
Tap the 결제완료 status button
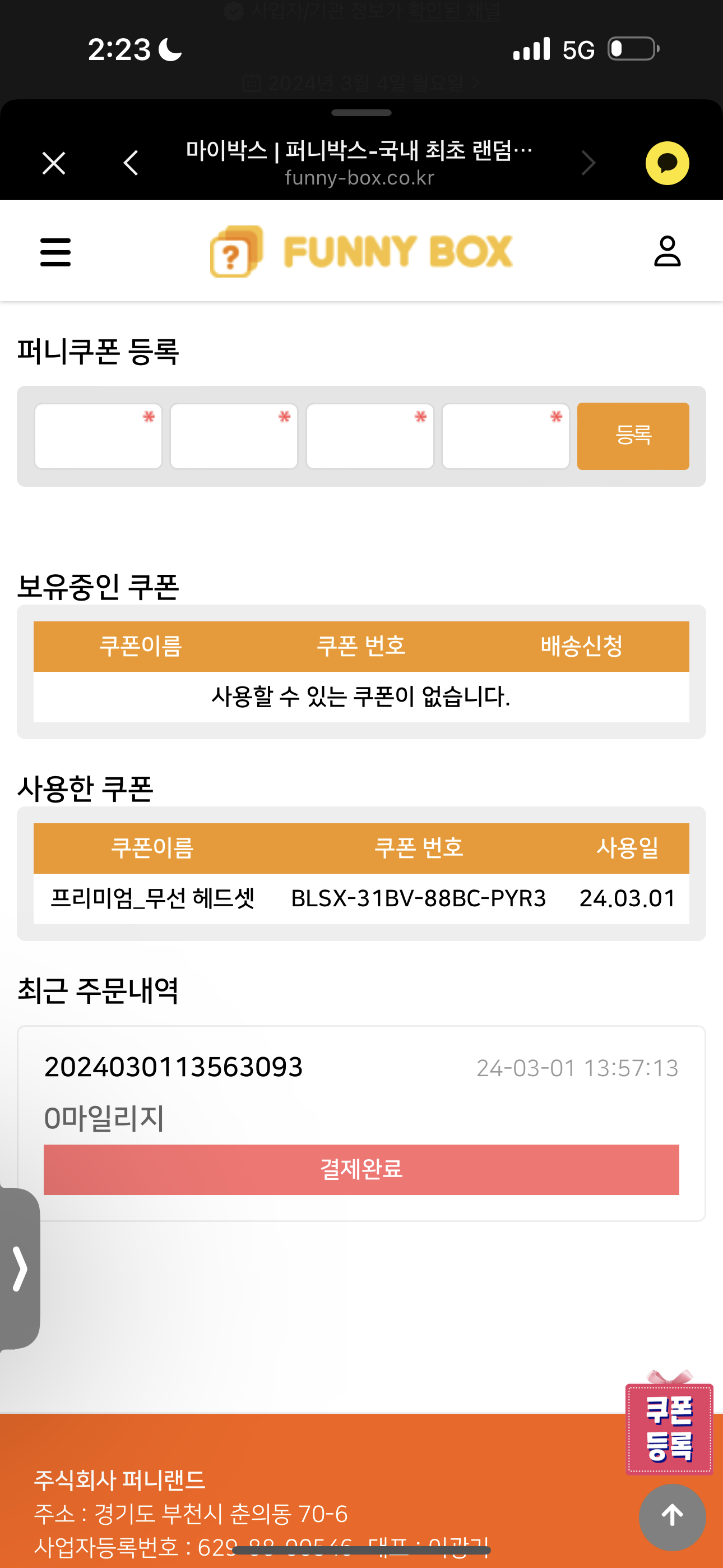[361, 1169]
